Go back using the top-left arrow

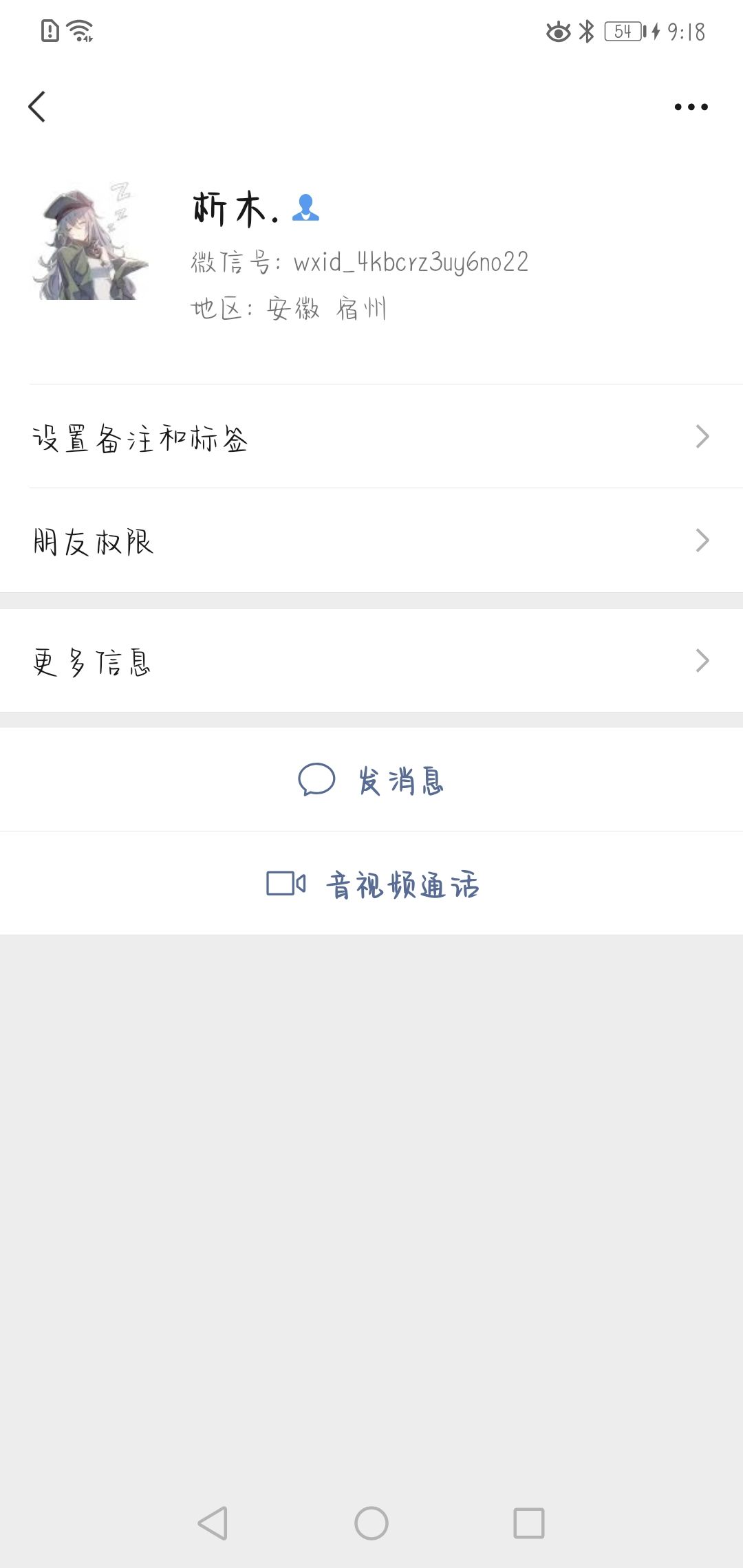[x=38, y=107]
